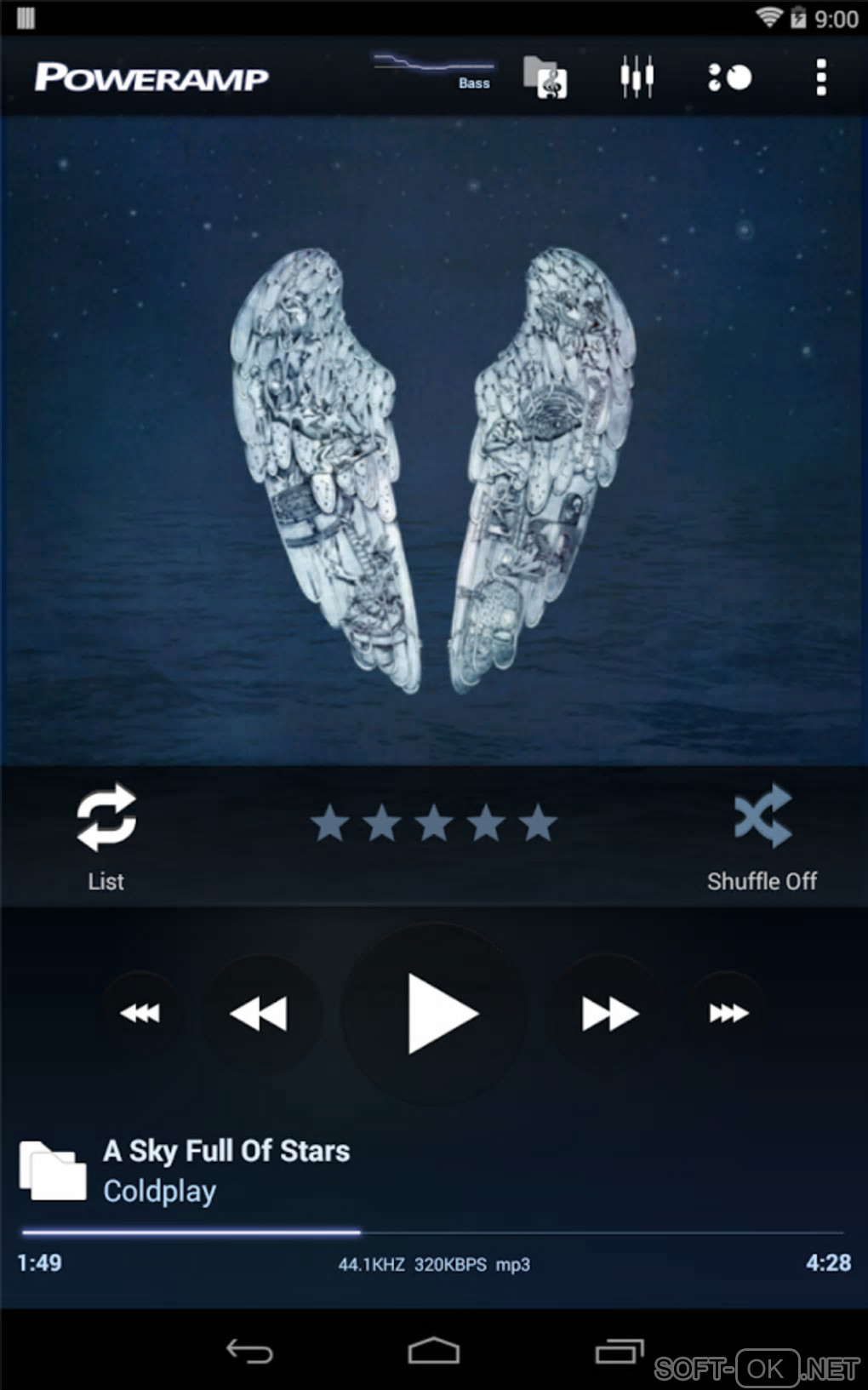Image resolution: width=868 pixels, height=1390 pixels.
Task: Rate the song five stars
Action: pos(539,824)
